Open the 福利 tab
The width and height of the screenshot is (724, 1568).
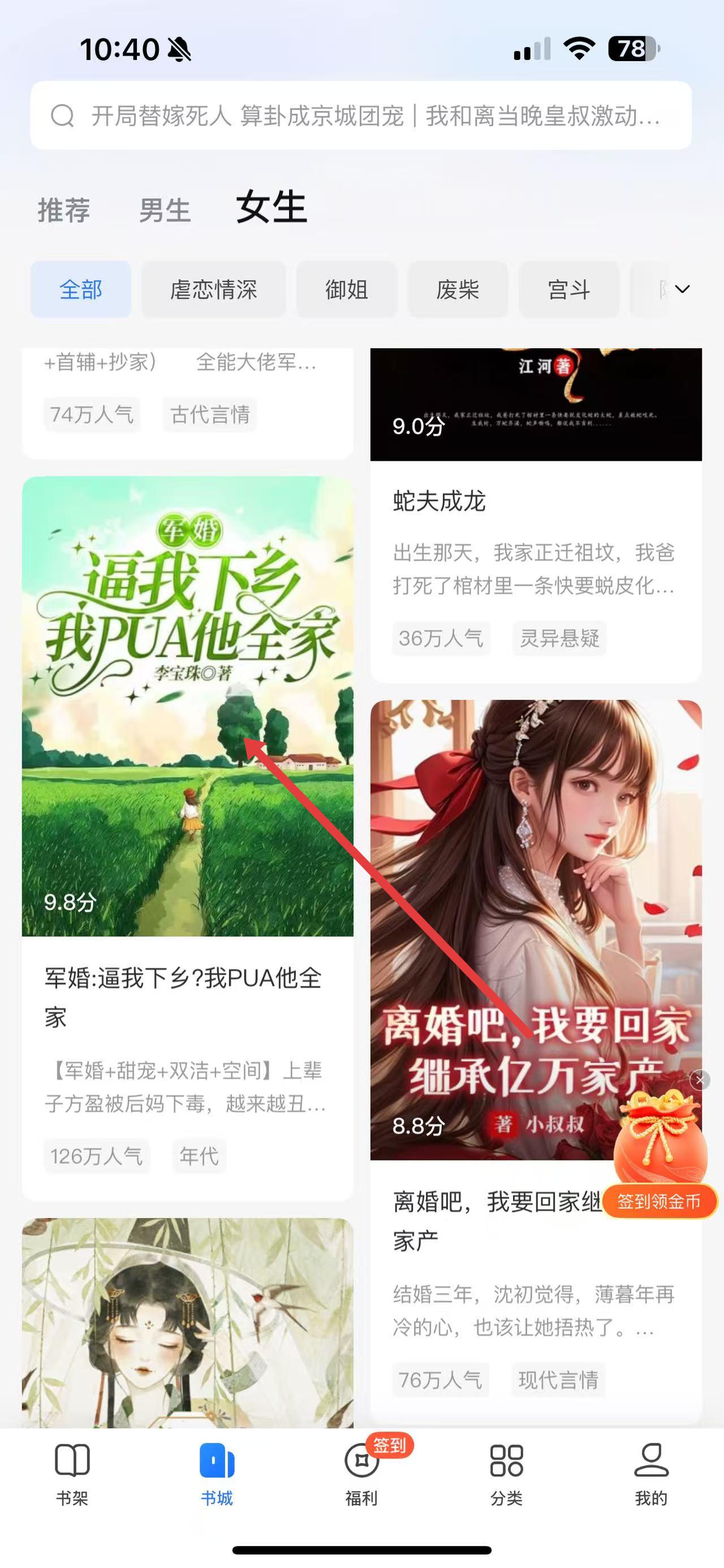(x=361, y=1473)
